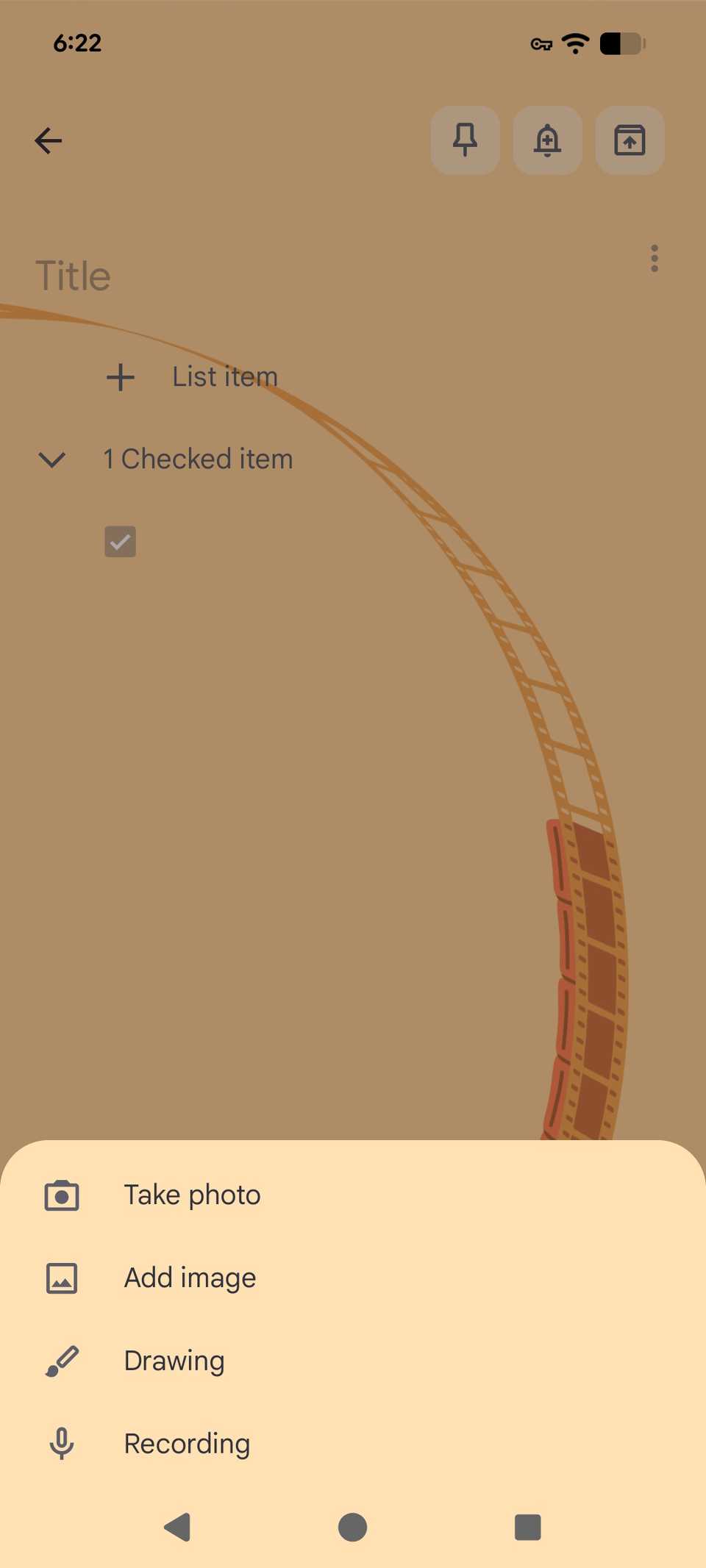The height and width of the screenshot is (1568, 706).
Task: Open recent apps from the navigation bar
Action: pos(527,1527)
